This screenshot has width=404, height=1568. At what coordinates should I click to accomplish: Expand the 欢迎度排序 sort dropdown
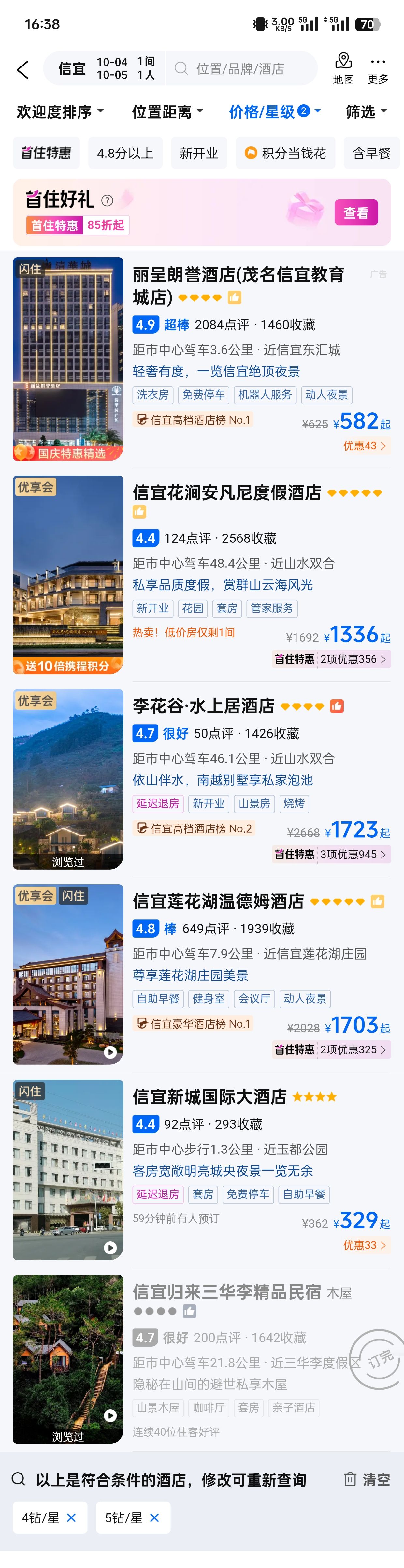[60, 112]
